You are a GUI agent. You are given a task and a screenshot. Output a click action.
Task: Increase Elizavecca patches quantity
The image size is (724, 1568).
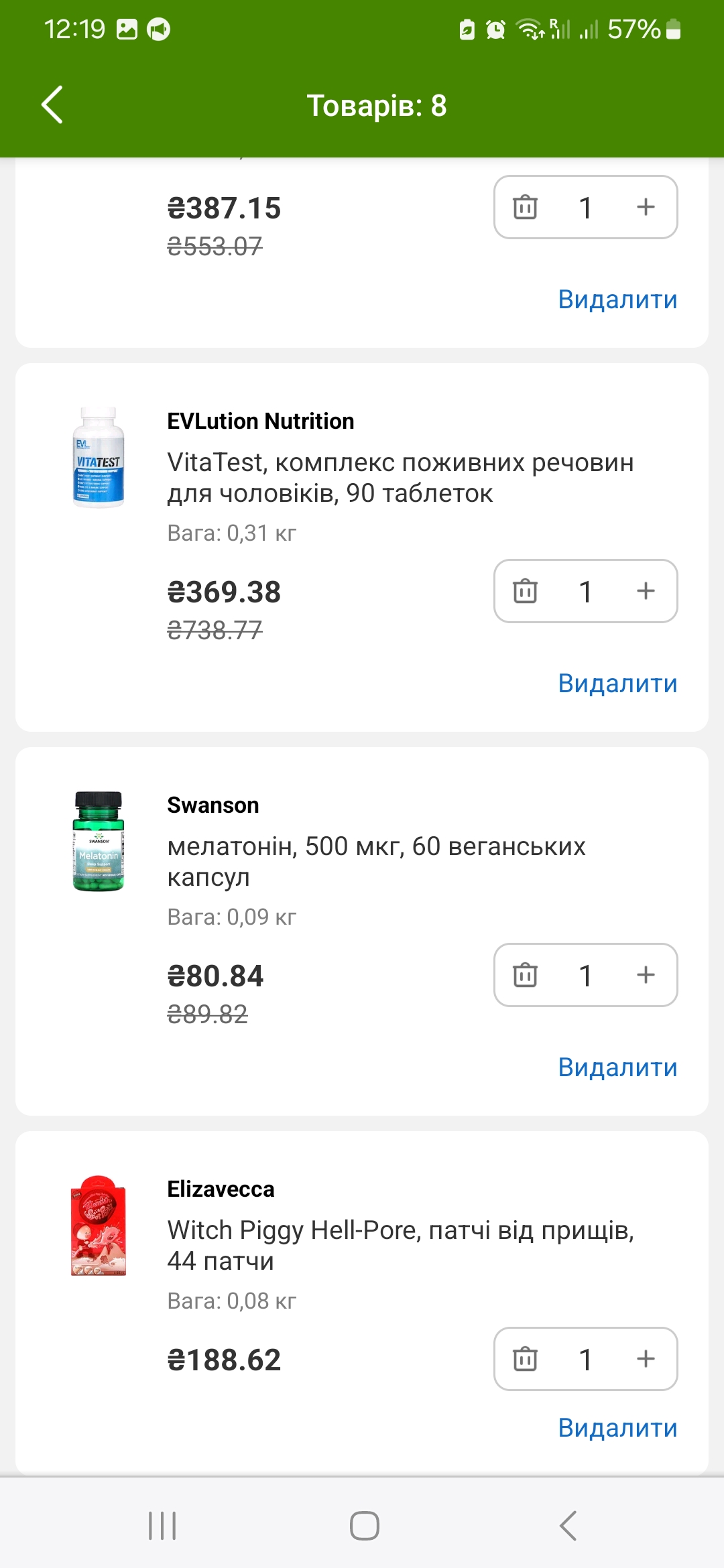pyautogui.click(x=646, y=1359)
